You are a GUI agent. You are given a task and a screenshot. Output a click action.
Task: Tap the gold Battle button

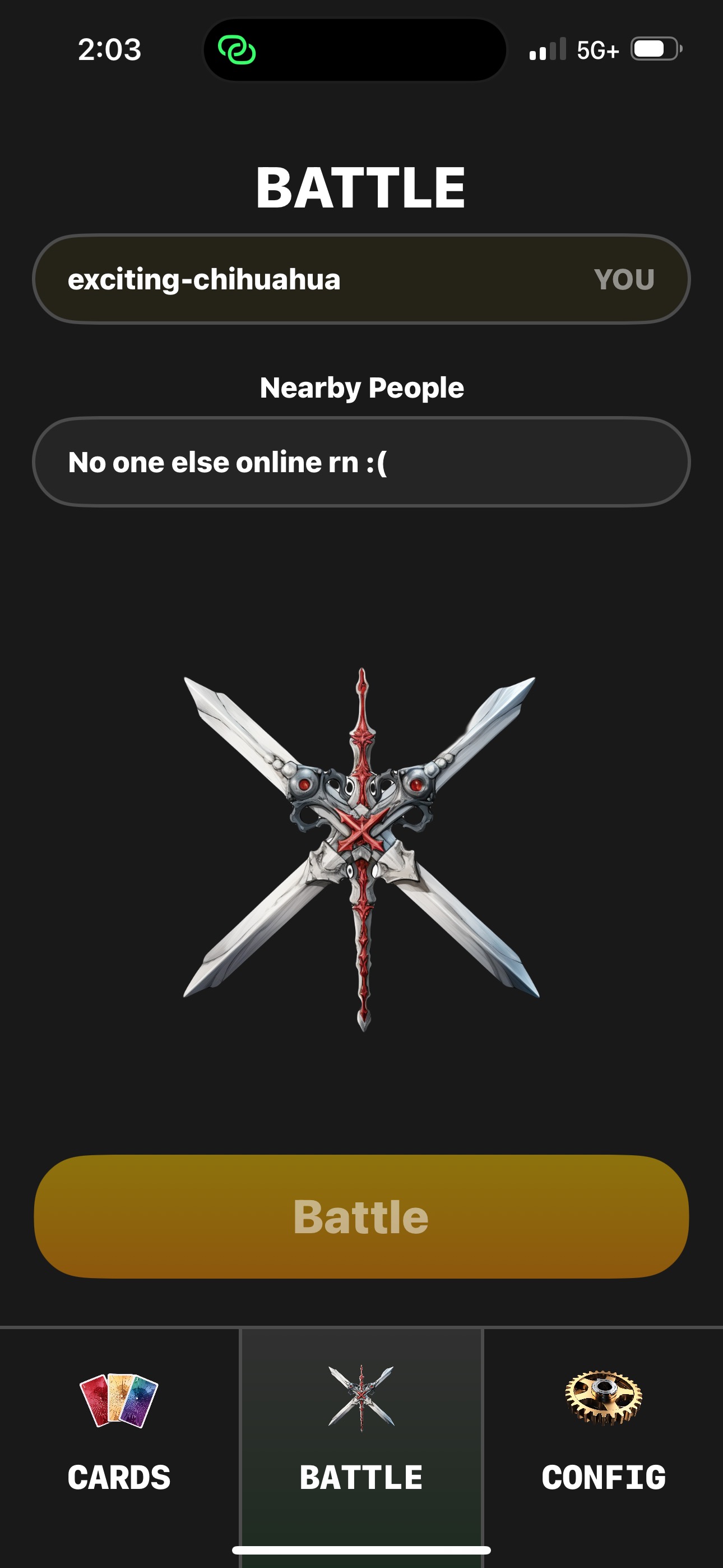[361, 1216]
